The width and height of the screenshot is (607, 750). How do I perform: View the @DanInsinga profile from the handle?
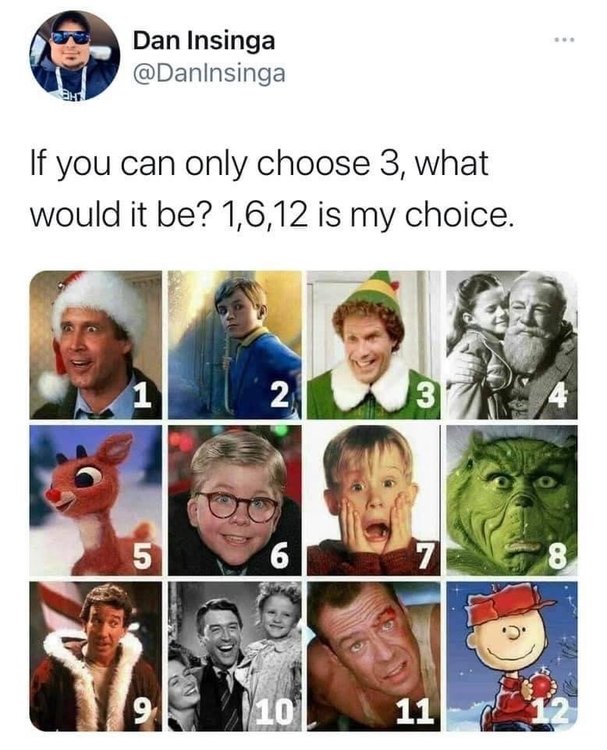coord(208,73)
